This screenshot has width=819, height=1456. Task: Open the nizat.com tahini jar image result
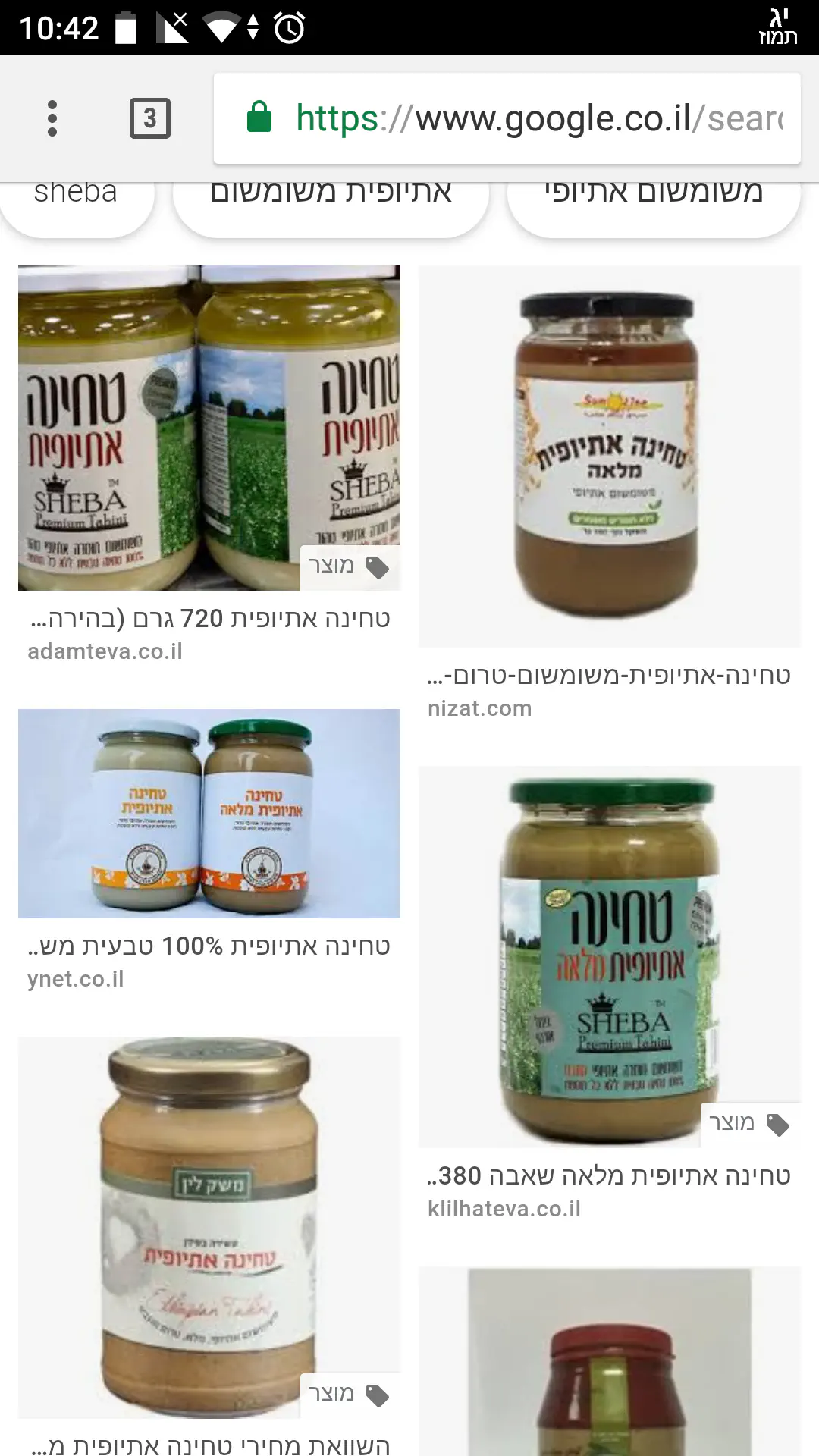click(x=610, y=457)
